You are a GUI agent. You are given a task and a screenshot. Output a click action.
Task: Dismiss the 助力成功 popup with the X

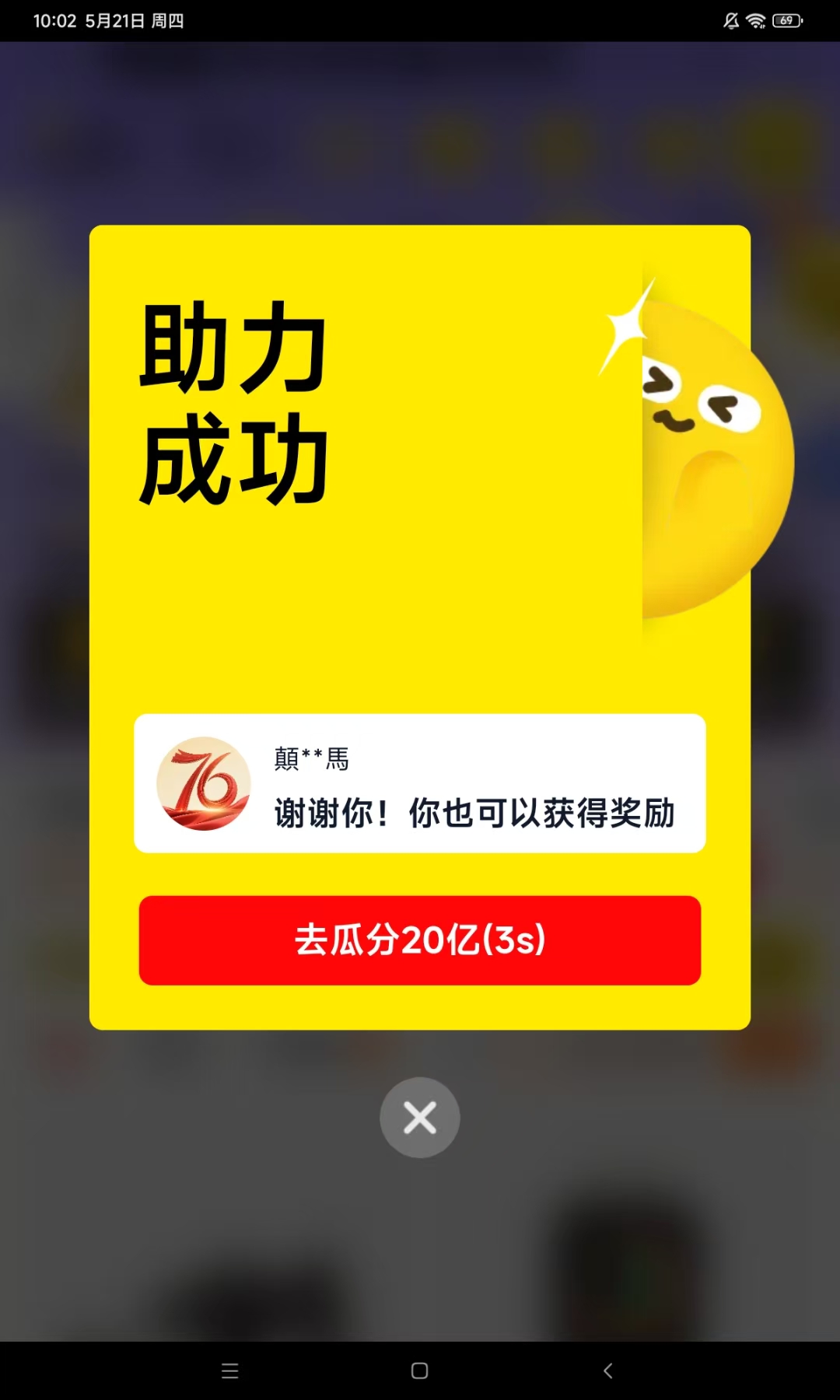(420, 1118)
